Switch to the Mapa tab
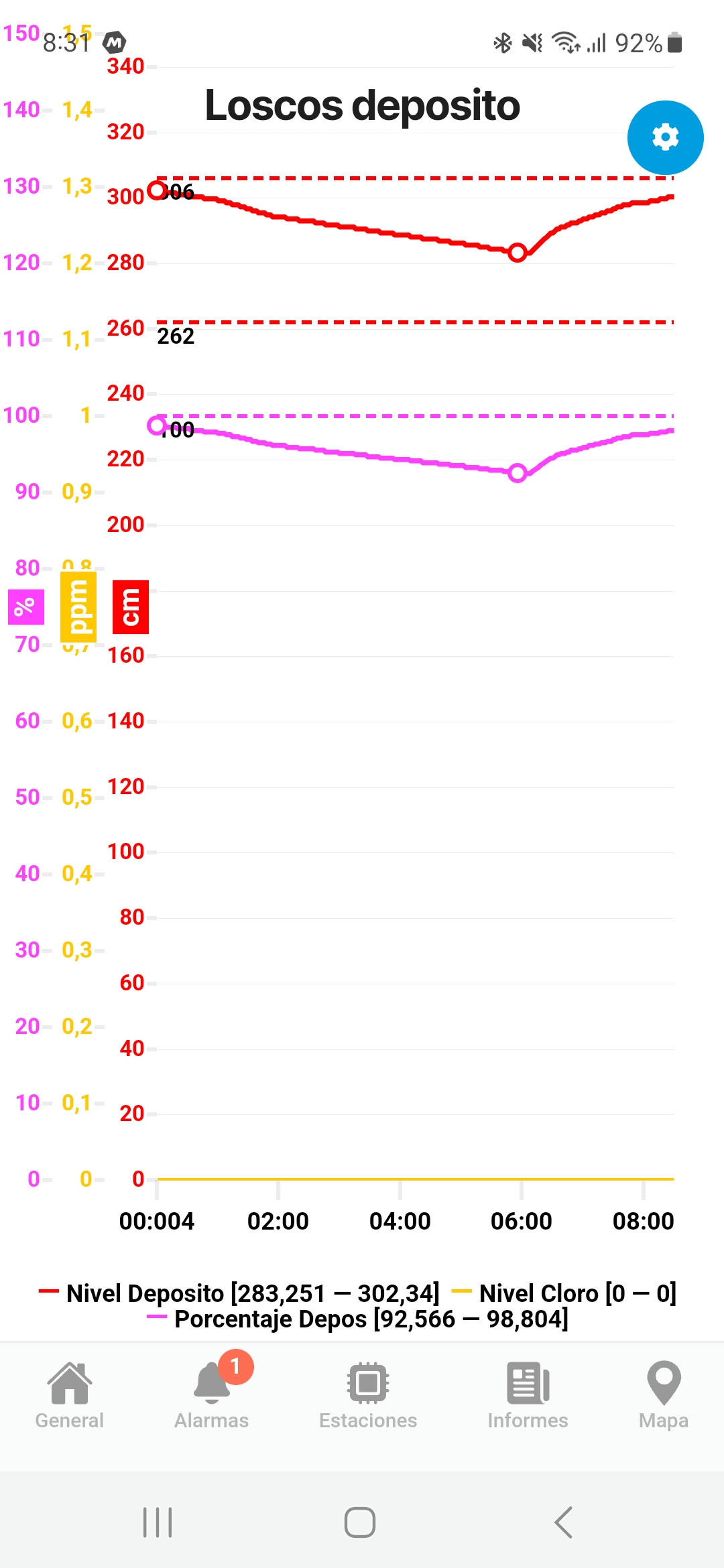The width and height of the screenshot is (724, 1568). click(x=664, y=1396)
